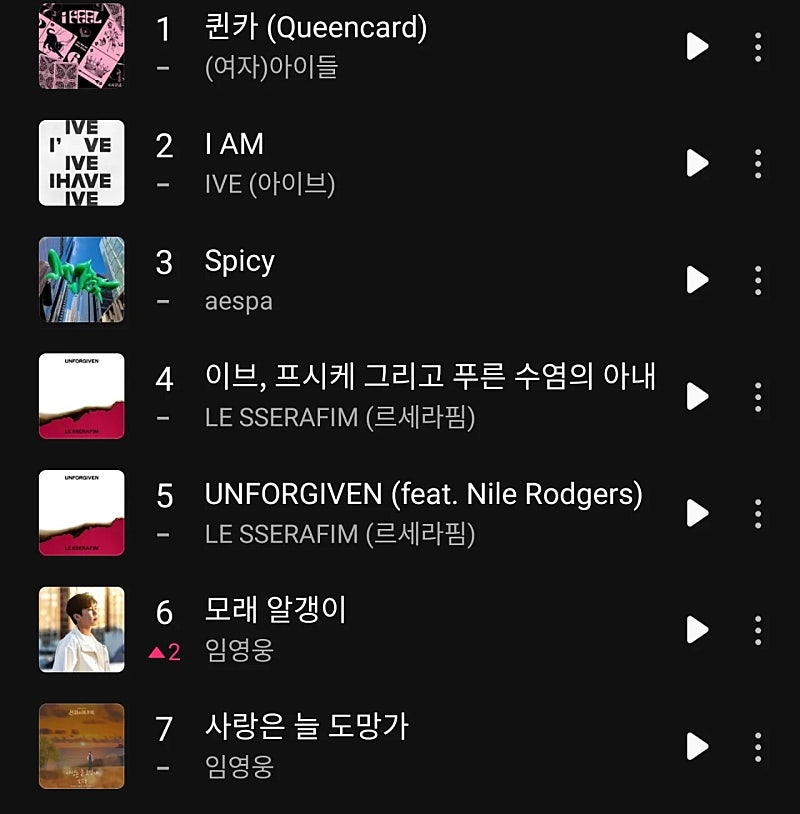
Task: Open more options for Spicy
Action: (758, 280)
